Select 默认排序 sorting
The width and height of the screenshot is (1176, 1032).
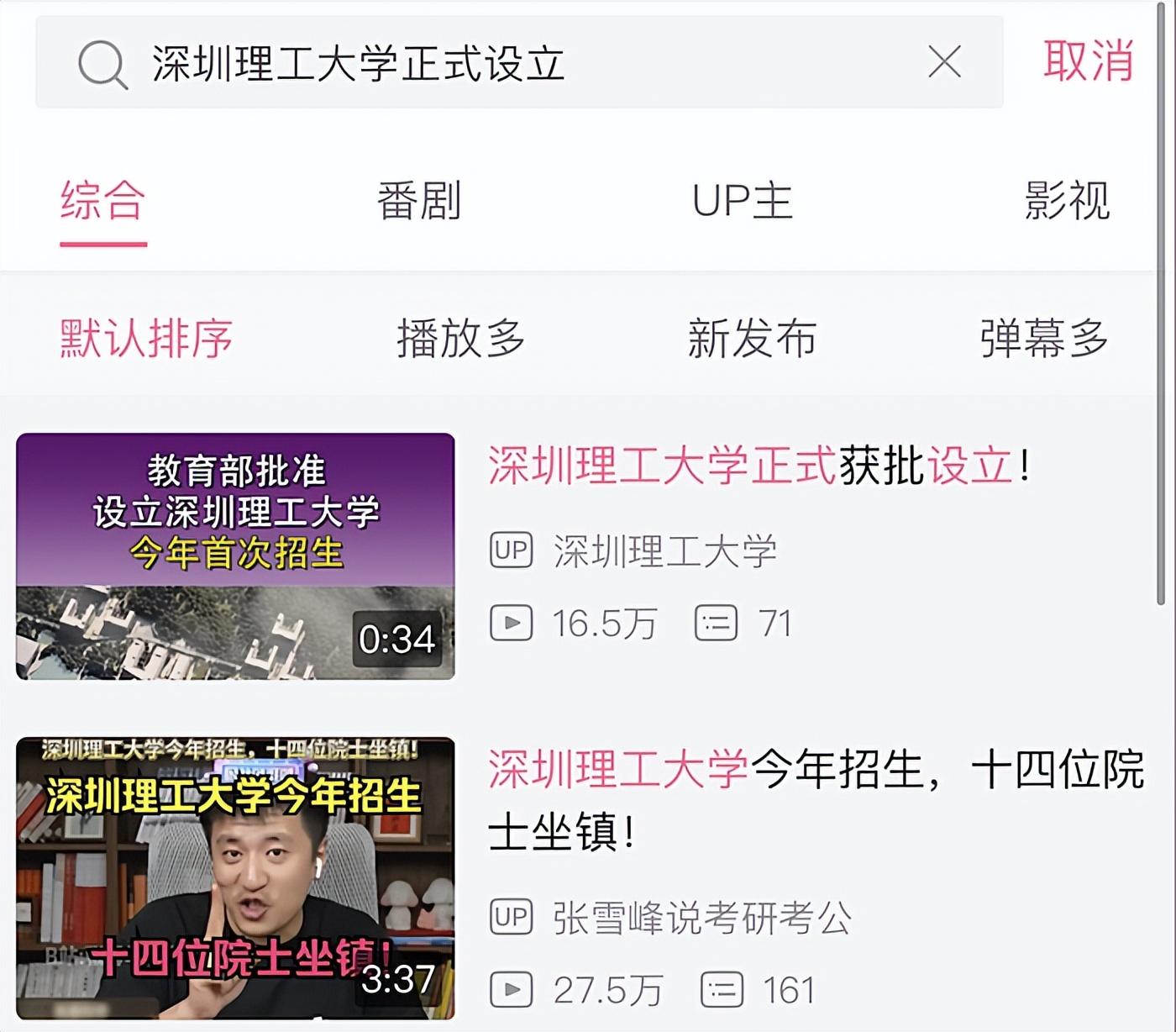(146, 338)
